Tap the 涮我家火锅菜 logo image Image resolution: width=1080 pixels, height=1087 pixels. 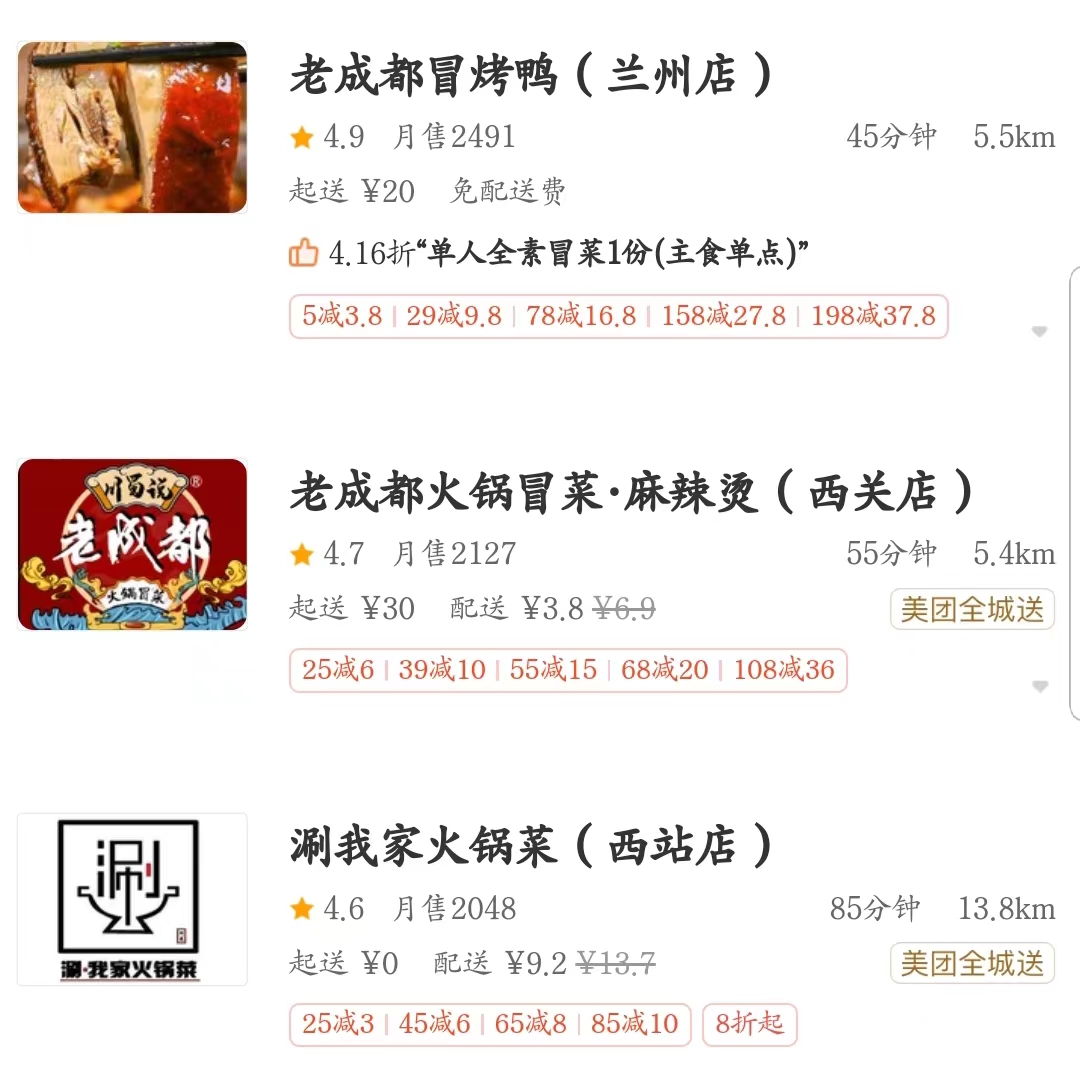pos(132,899)
